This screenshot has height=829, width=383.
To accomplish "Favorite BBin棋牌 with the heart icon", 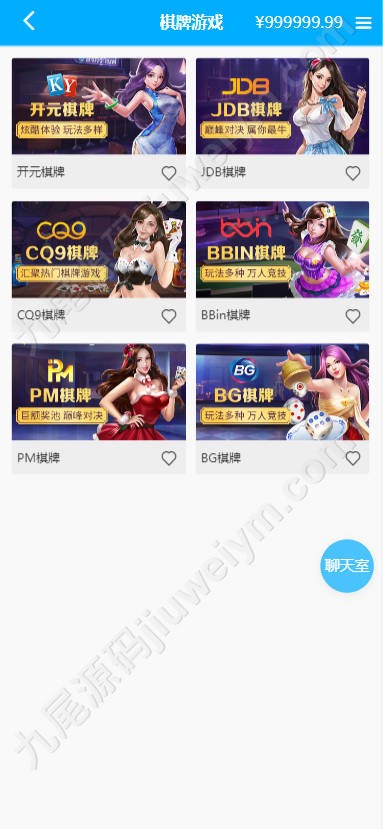I will [353, 316].
